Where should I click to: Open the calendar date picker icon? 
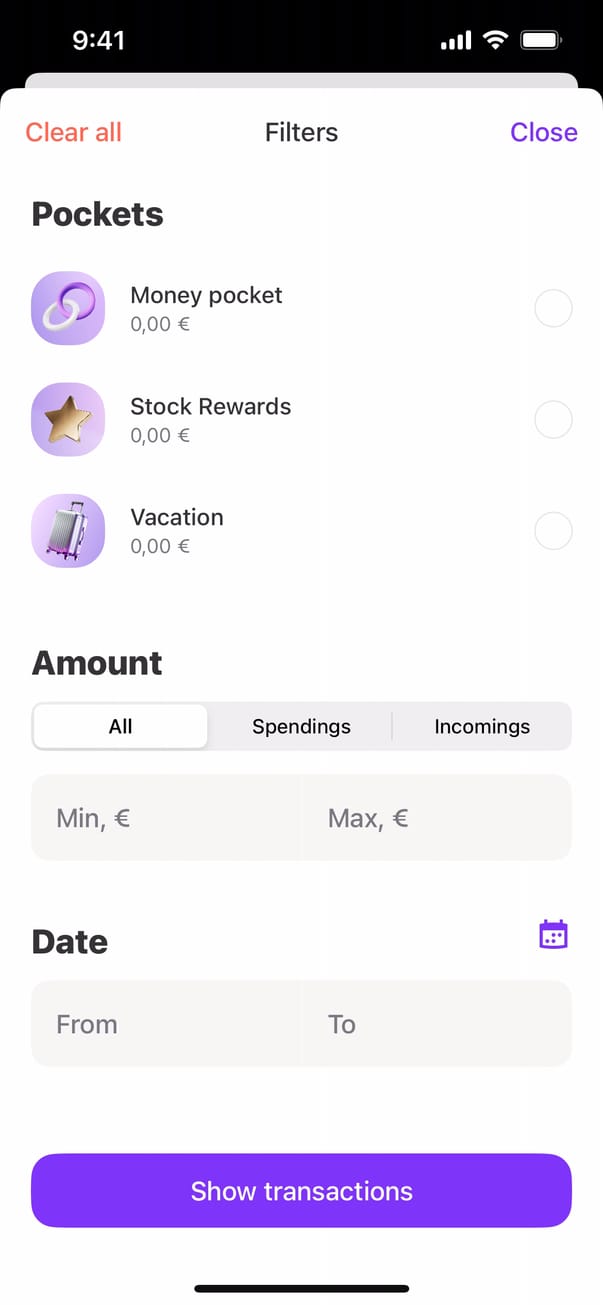[553, 934]
